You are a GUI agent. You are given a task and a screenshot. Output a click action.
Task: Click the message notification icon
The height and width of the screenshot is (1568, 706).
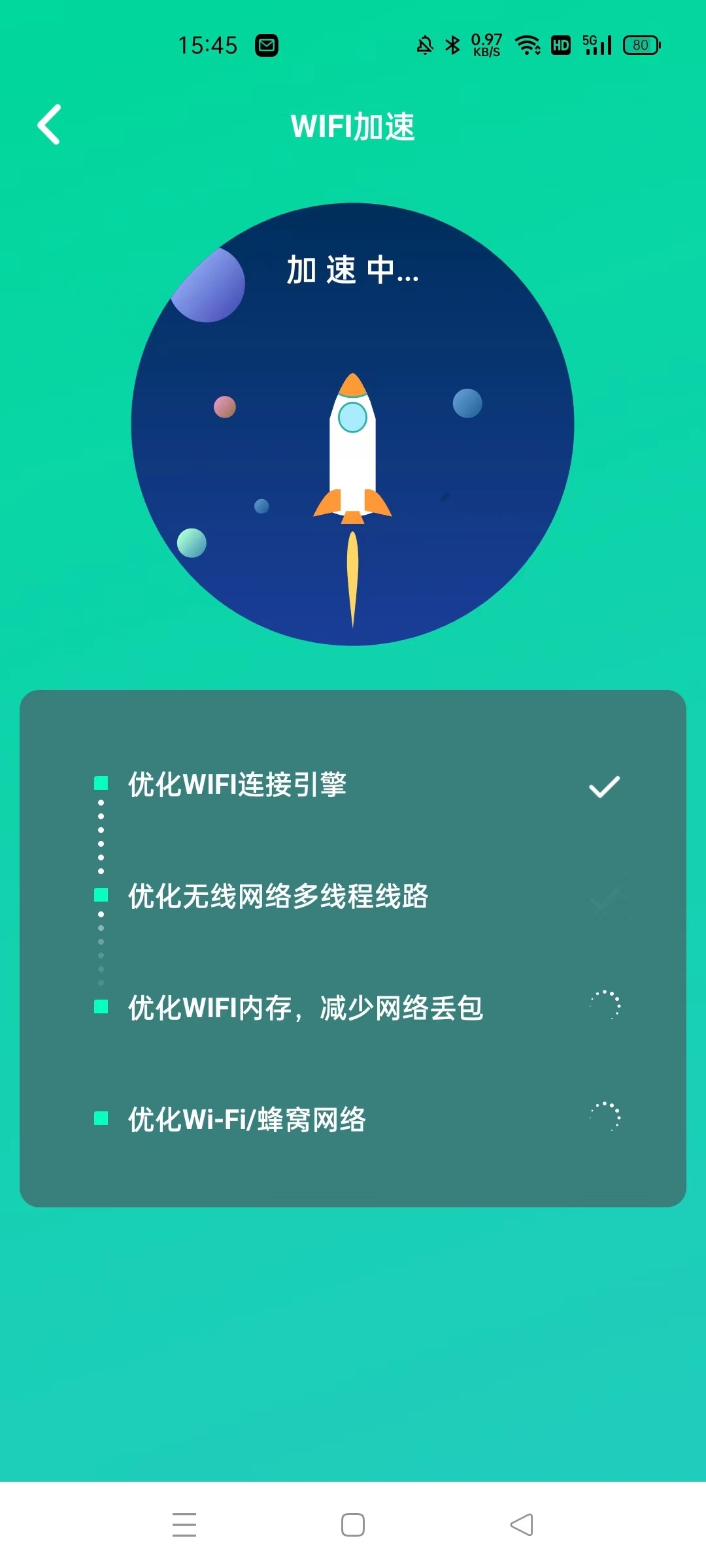[268, 44]
